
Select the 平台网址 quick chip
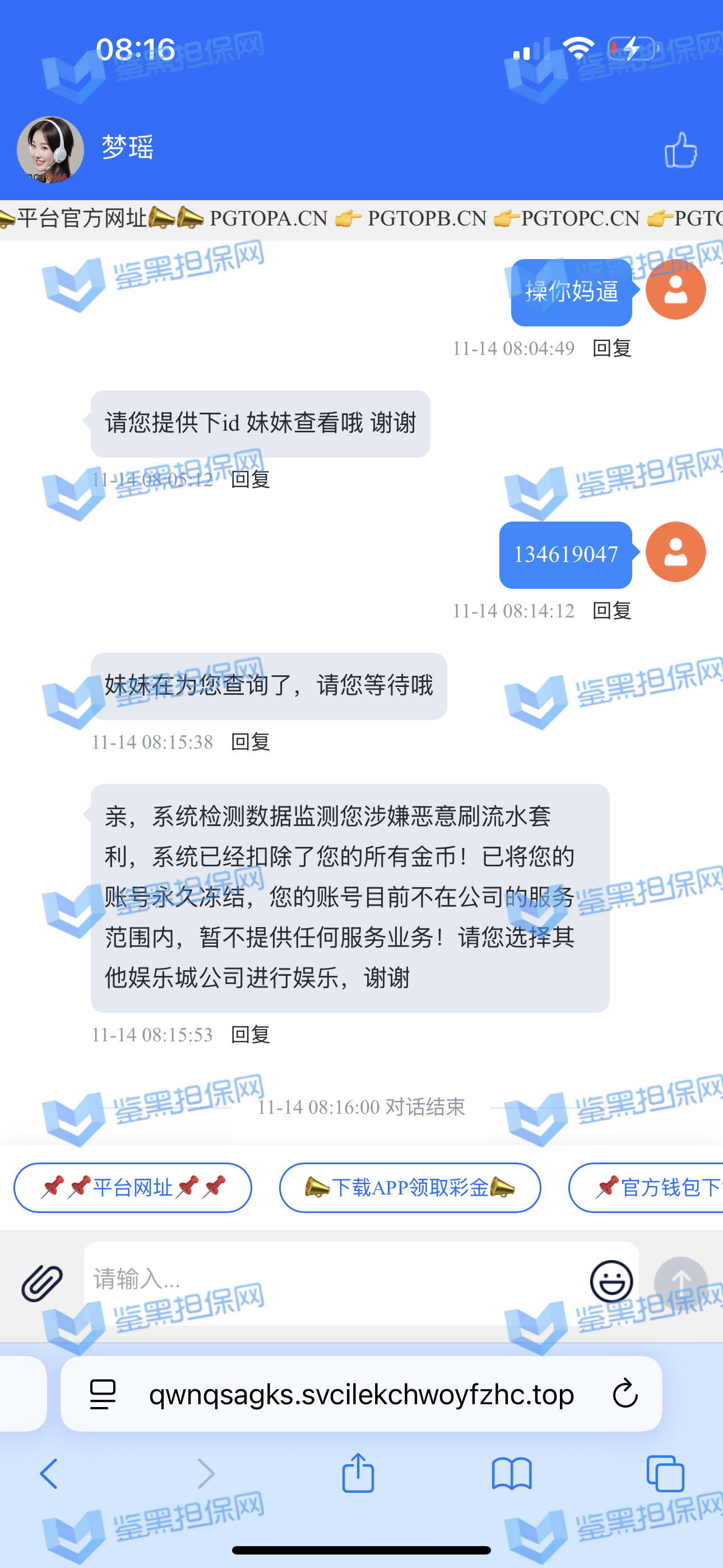click(133, 1188)
